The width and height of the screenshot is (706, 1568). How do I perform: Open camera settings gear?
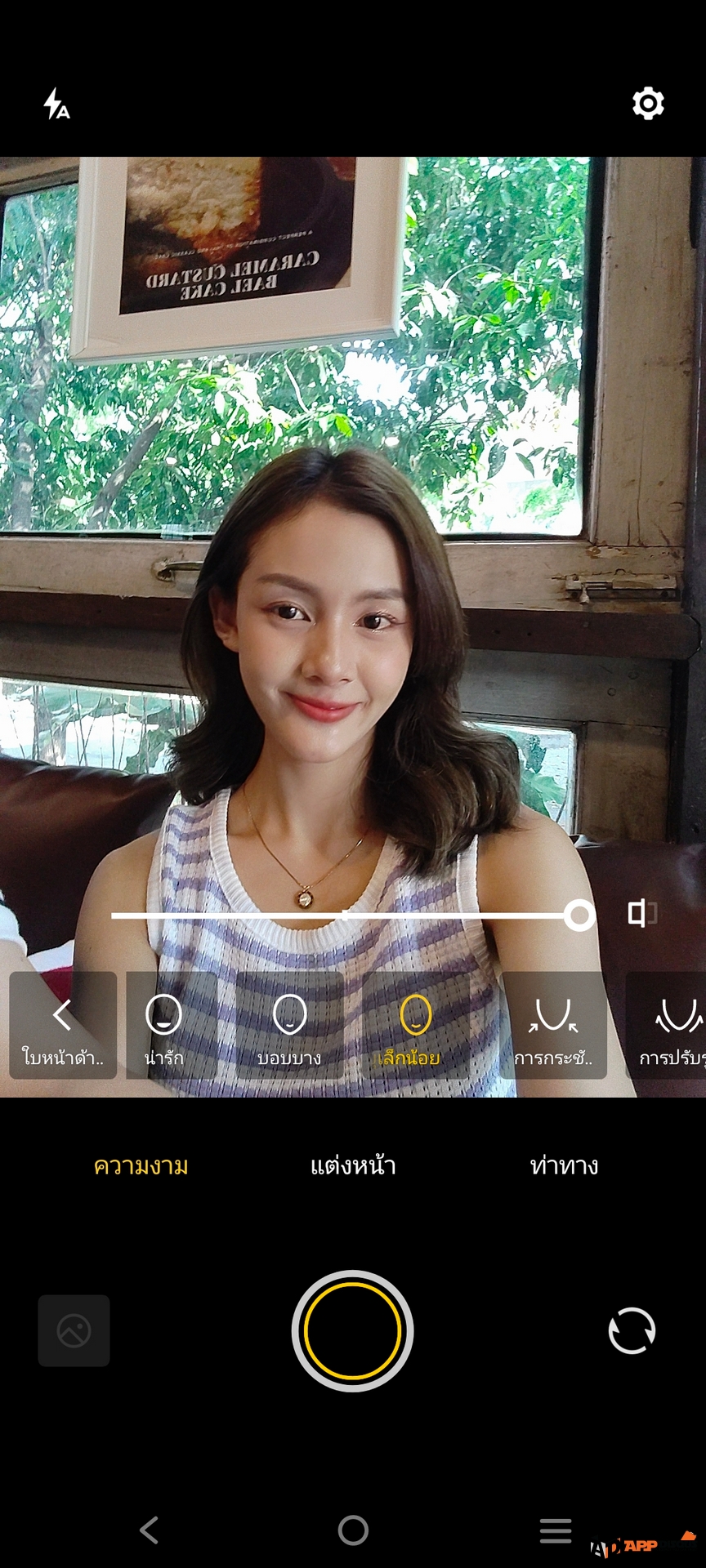[x=648, y=104]
